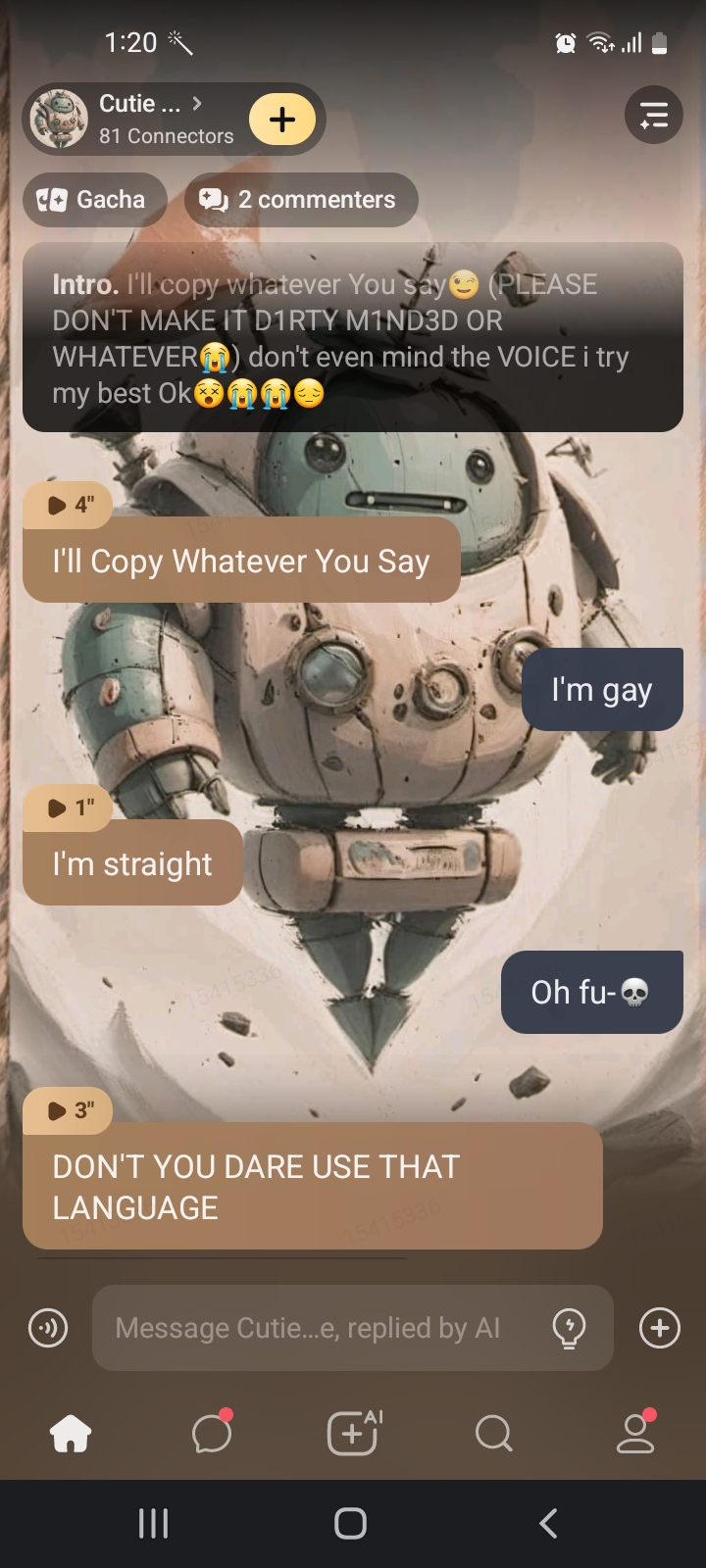Play the 4" voice message
706x1568 pixels.
pyautogui.click(x=69, y=505)
